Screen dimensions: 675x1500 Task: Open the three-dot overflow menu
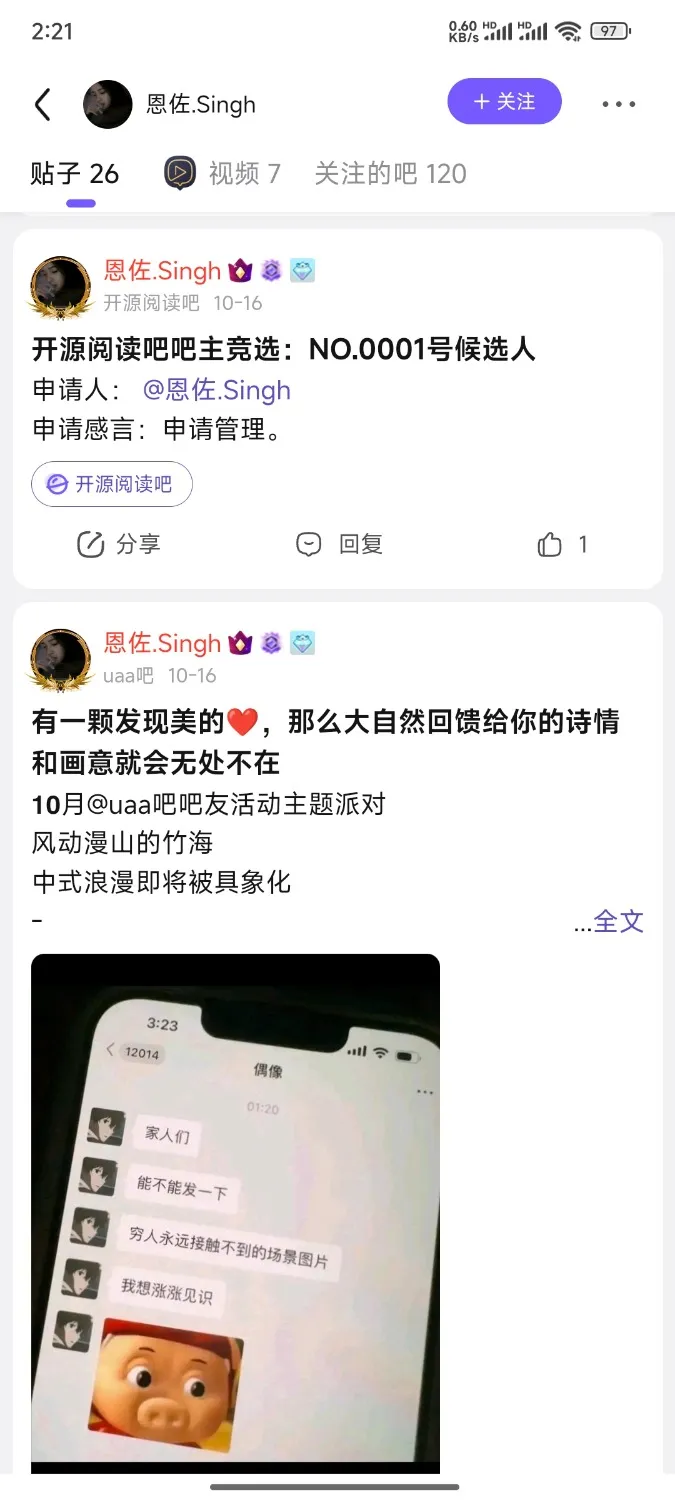618,104
